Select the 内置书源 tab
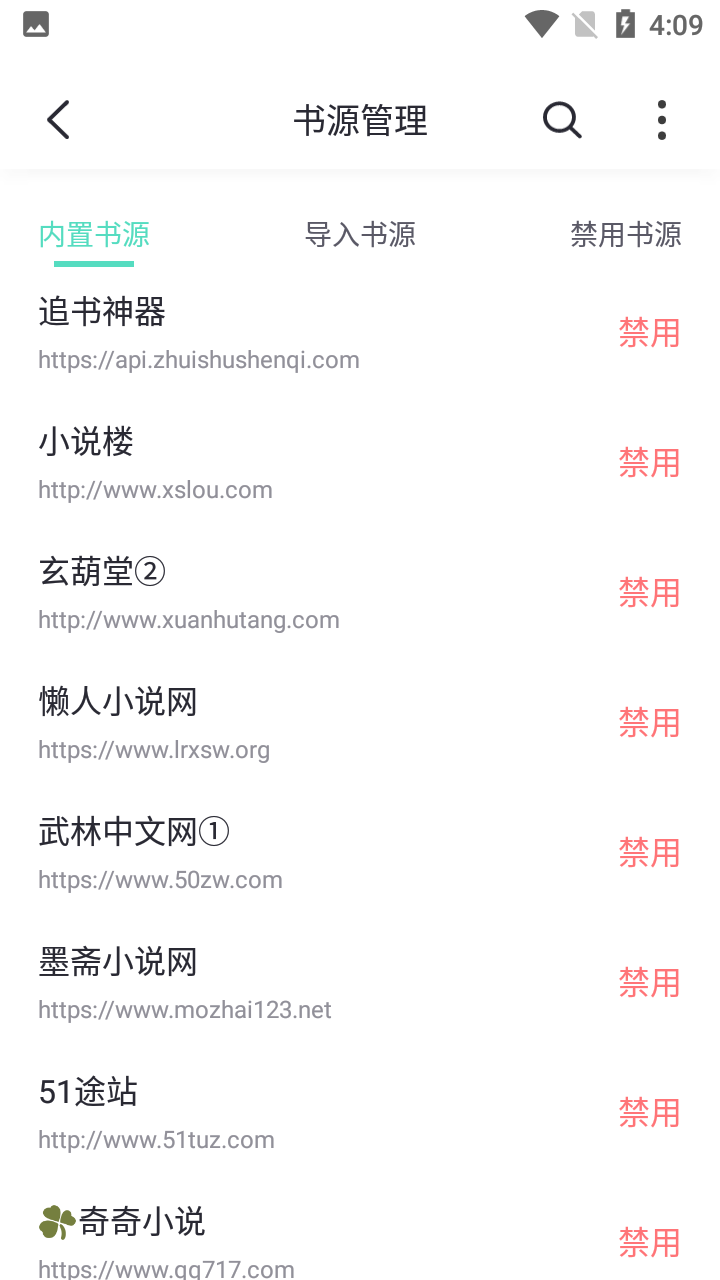Image resolution: width=720 pixels, height=1280 pixels. tap(94, 235)
